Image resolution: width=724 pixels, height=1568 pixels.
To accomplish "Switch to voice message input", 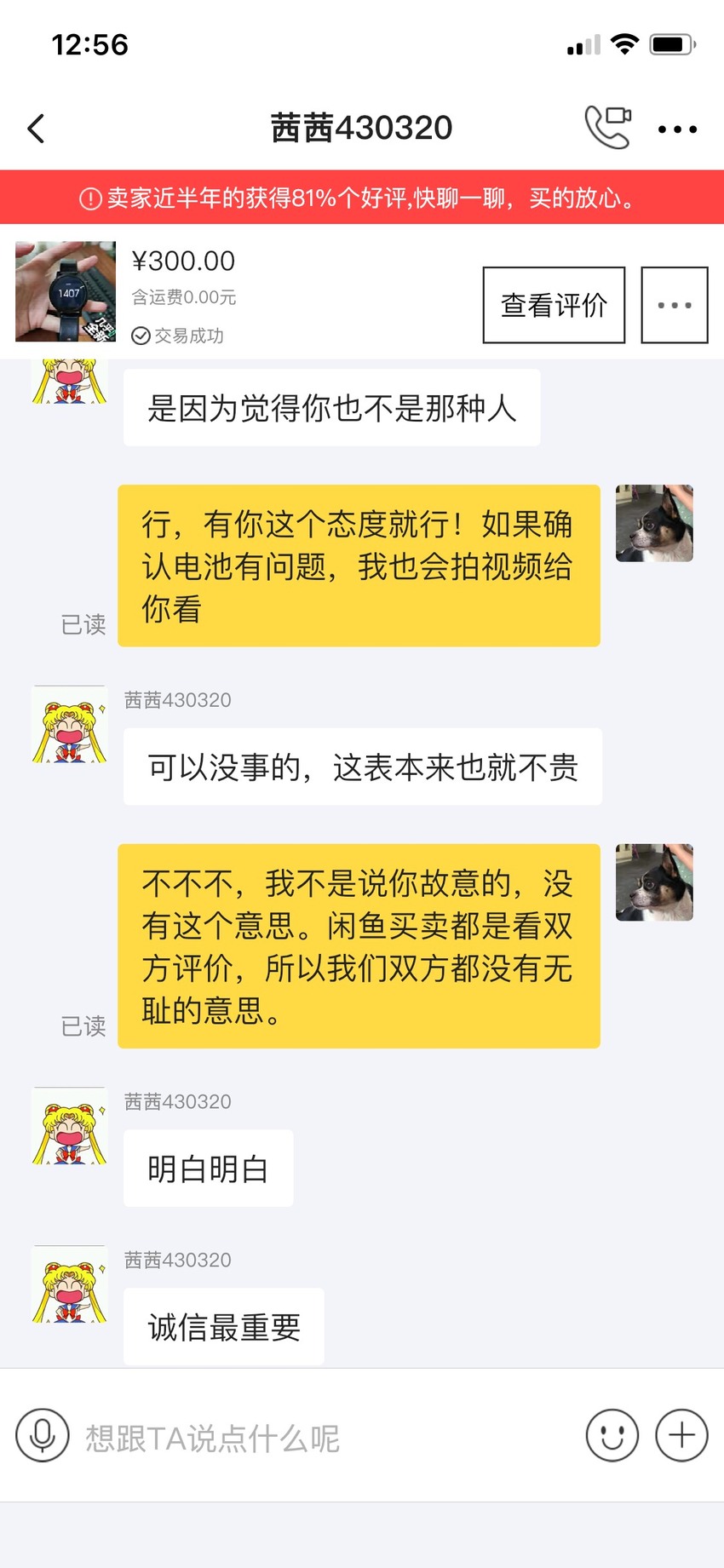I will (x=43, y=1435).
